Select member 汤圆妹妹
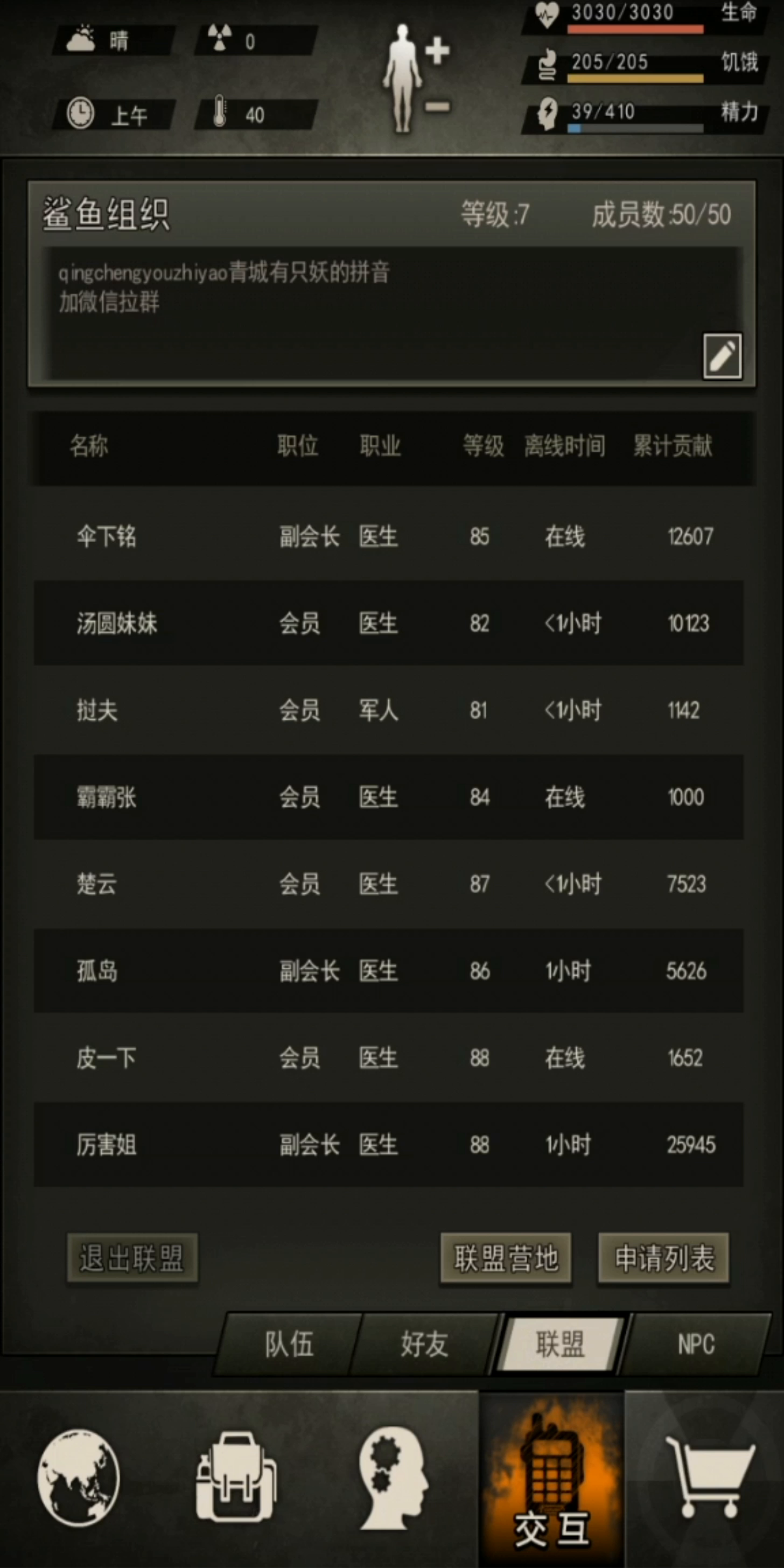The height and width of the screenshot is (1568, 784). [388, 622]
